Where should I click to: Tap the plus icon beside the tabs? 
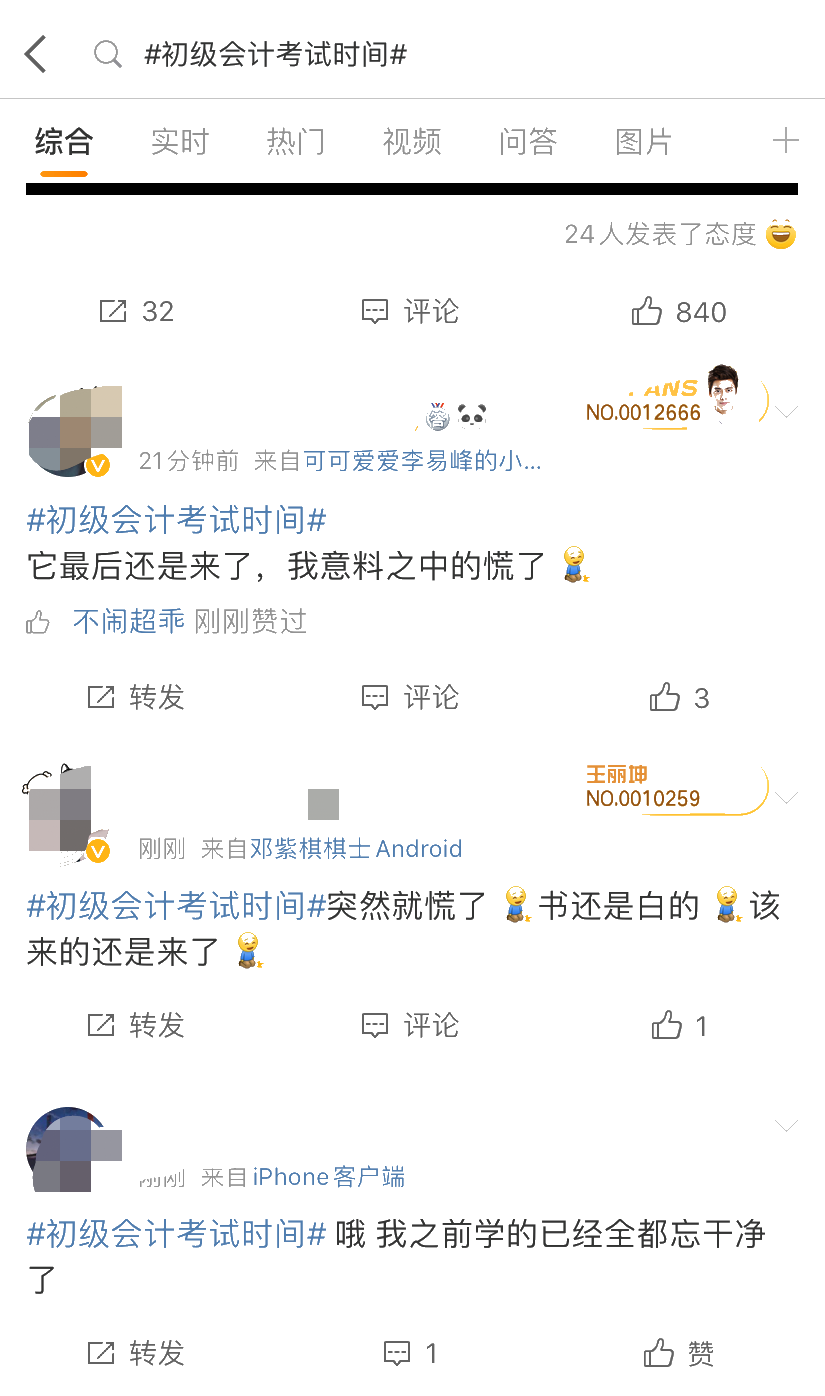[x=786, y=141]
